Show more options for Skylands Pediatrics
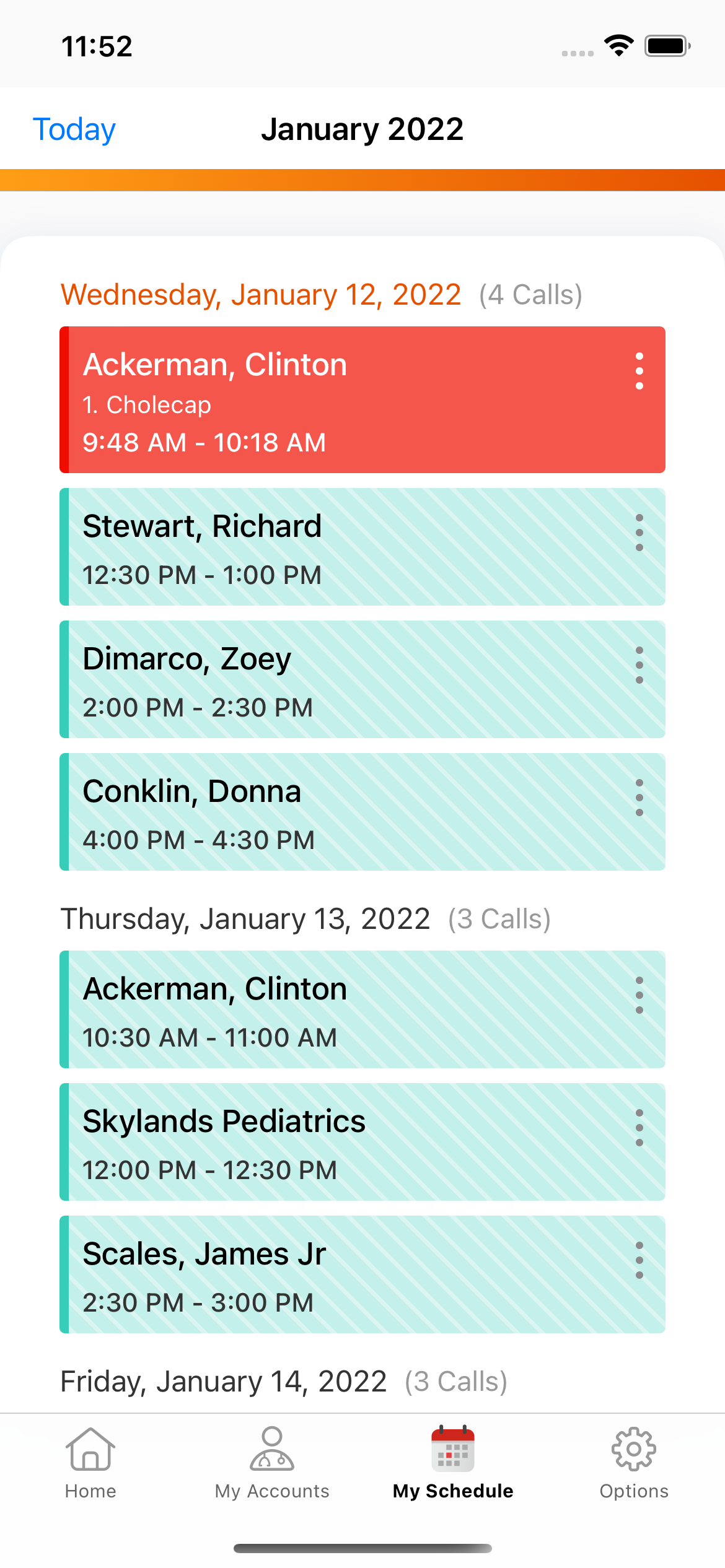The image size is (725, 1568). (x=639, y=1128)
